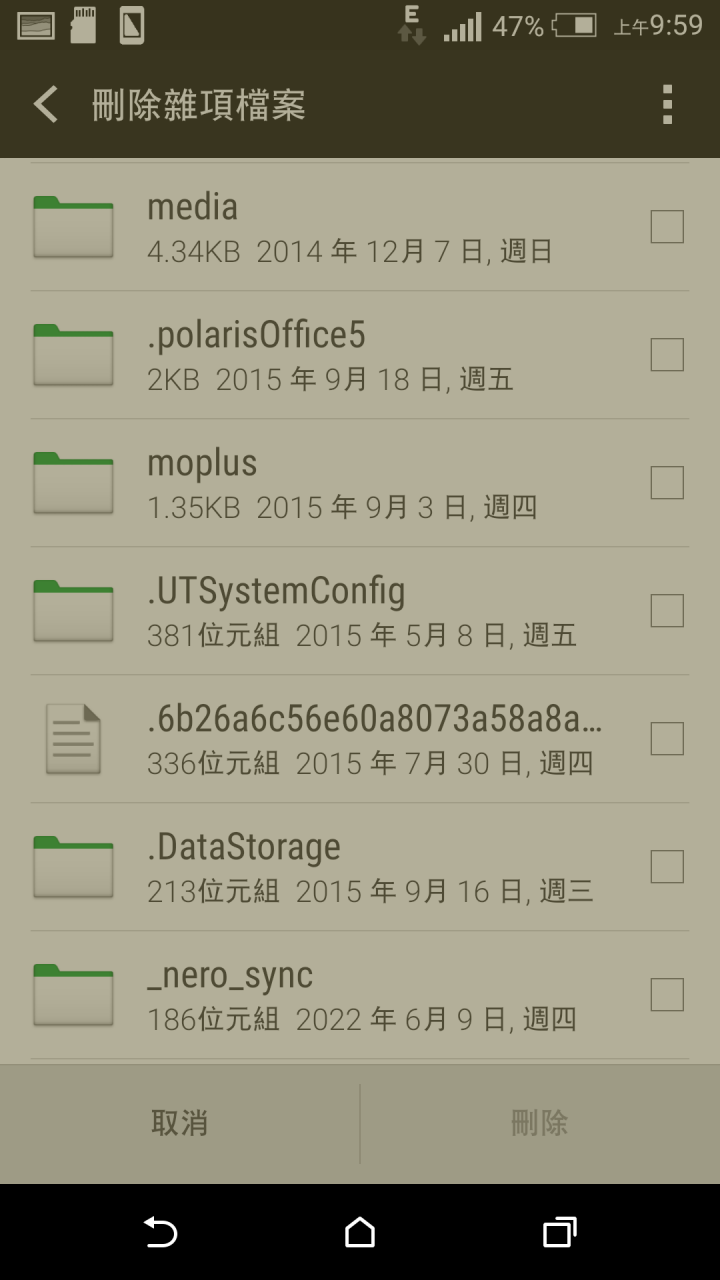Image resolution: width=720 pixels, height=1280 pixels.
Task: Open the folder icon beside media
Action: (x=72, y=227)
